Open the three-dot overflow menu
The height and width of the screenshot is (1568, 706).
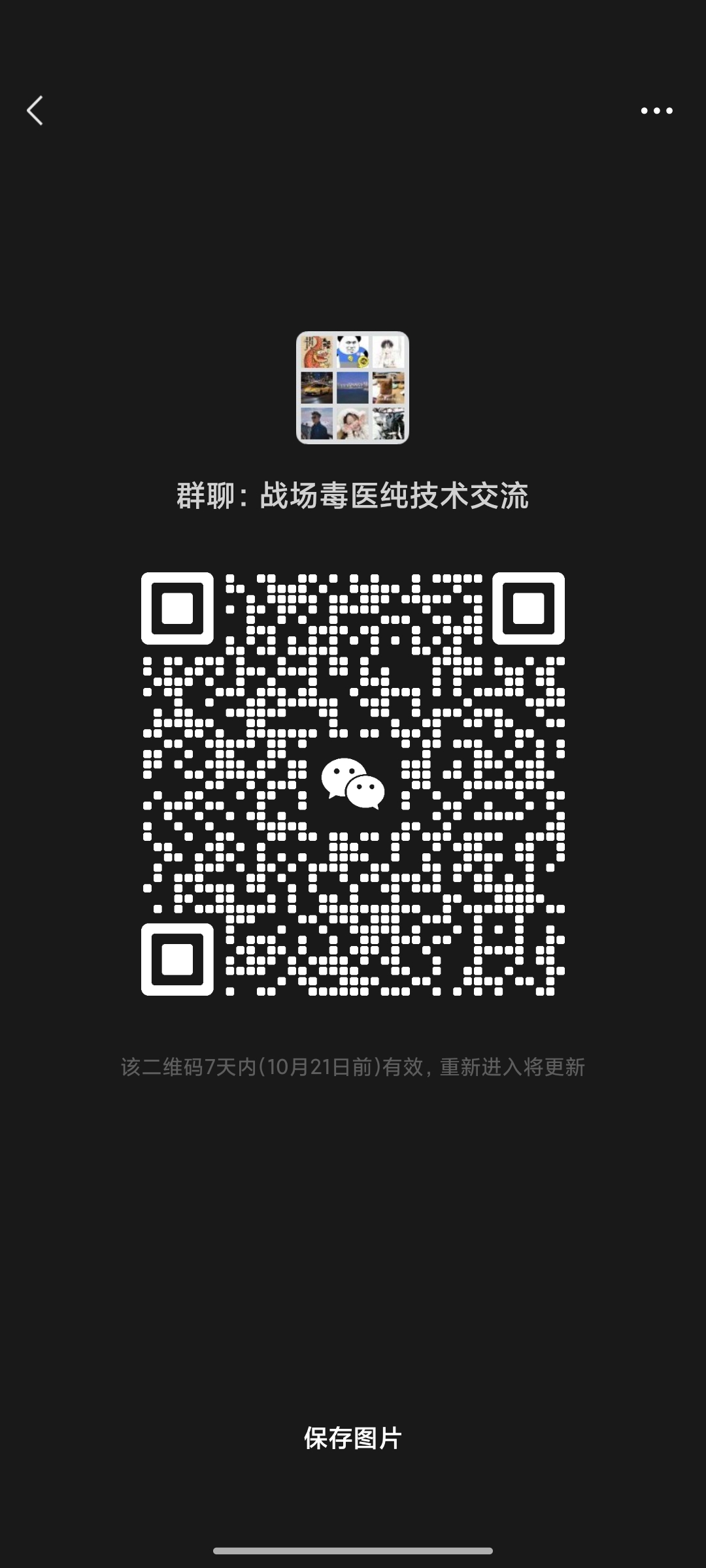click(x=656, y=110)
